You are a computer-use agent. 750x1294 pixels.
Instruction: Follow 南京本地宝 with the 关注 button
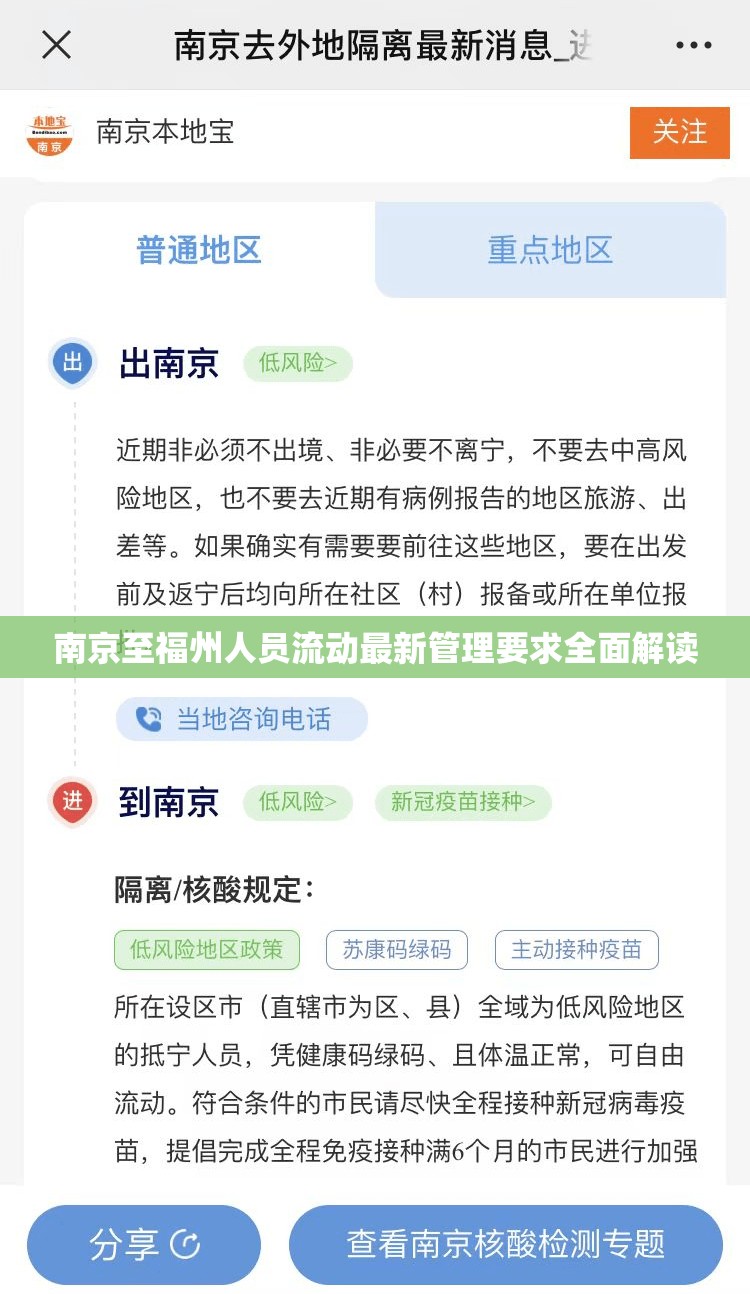(679, 132)
